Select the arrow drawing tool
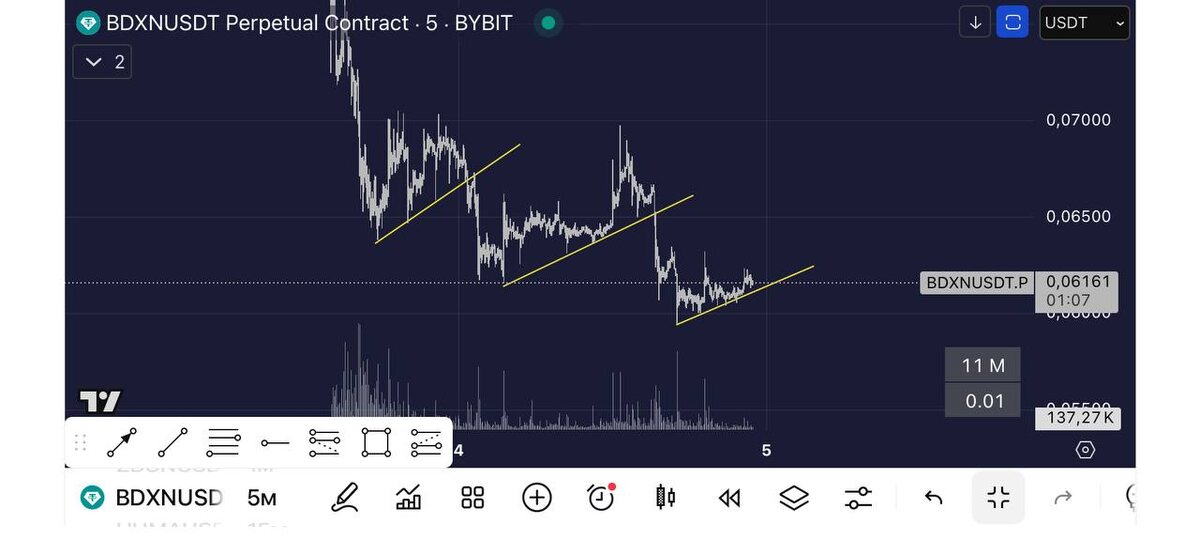The height and width of the screenshot is (555, 1200). (122, 442)
